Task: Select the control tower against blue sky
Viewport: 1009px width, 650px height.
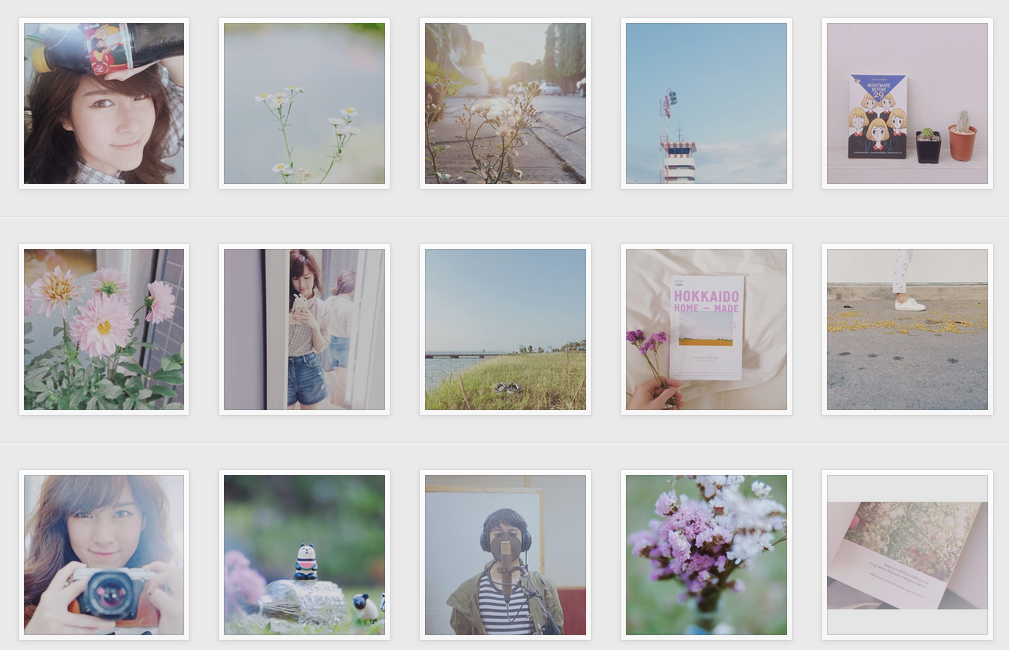Action: 706,103
